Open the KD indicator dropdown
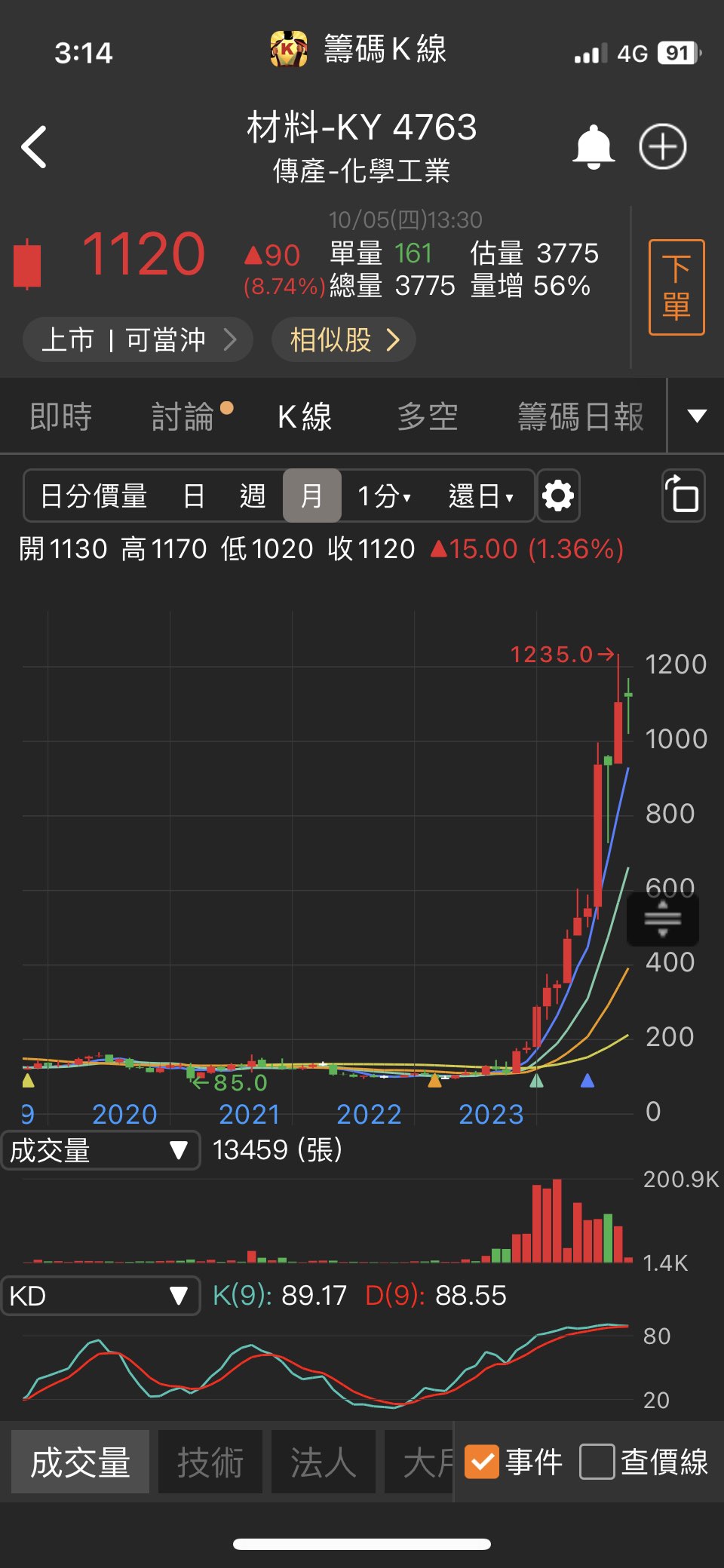Viewport: 724px width, 1568px height. tap(100, 1296)
